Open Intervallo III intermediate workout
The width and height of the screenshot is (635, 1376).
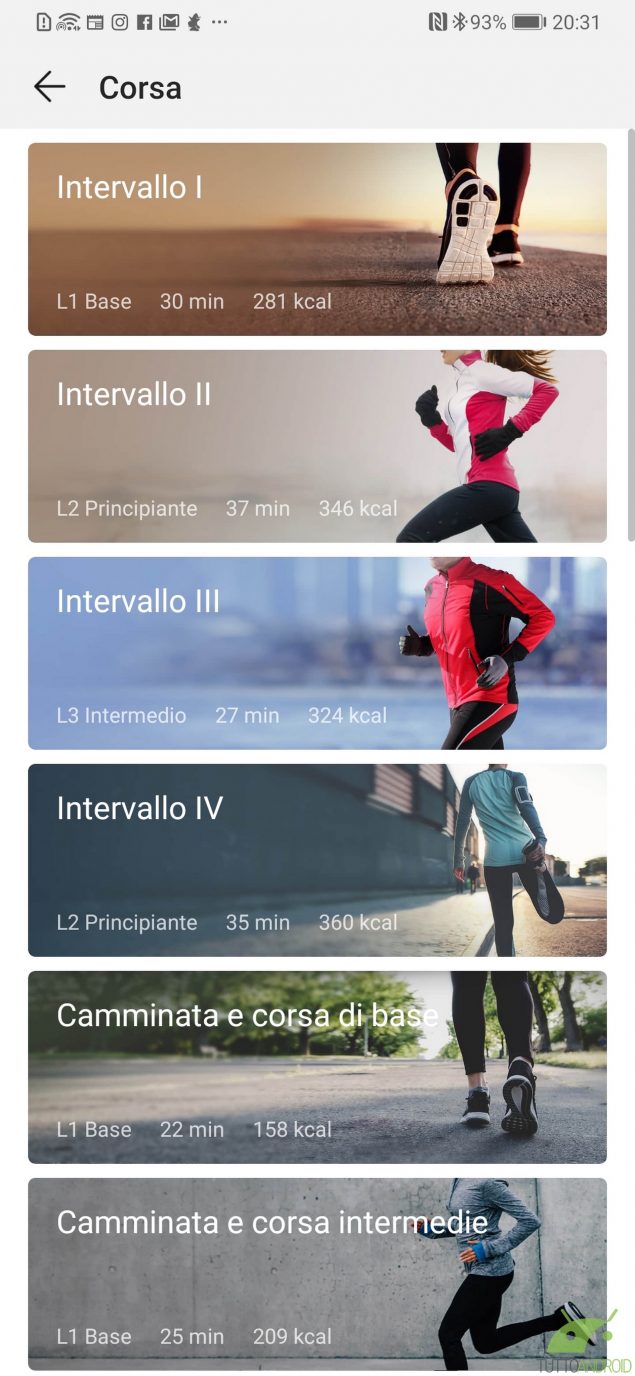point(317,653)
